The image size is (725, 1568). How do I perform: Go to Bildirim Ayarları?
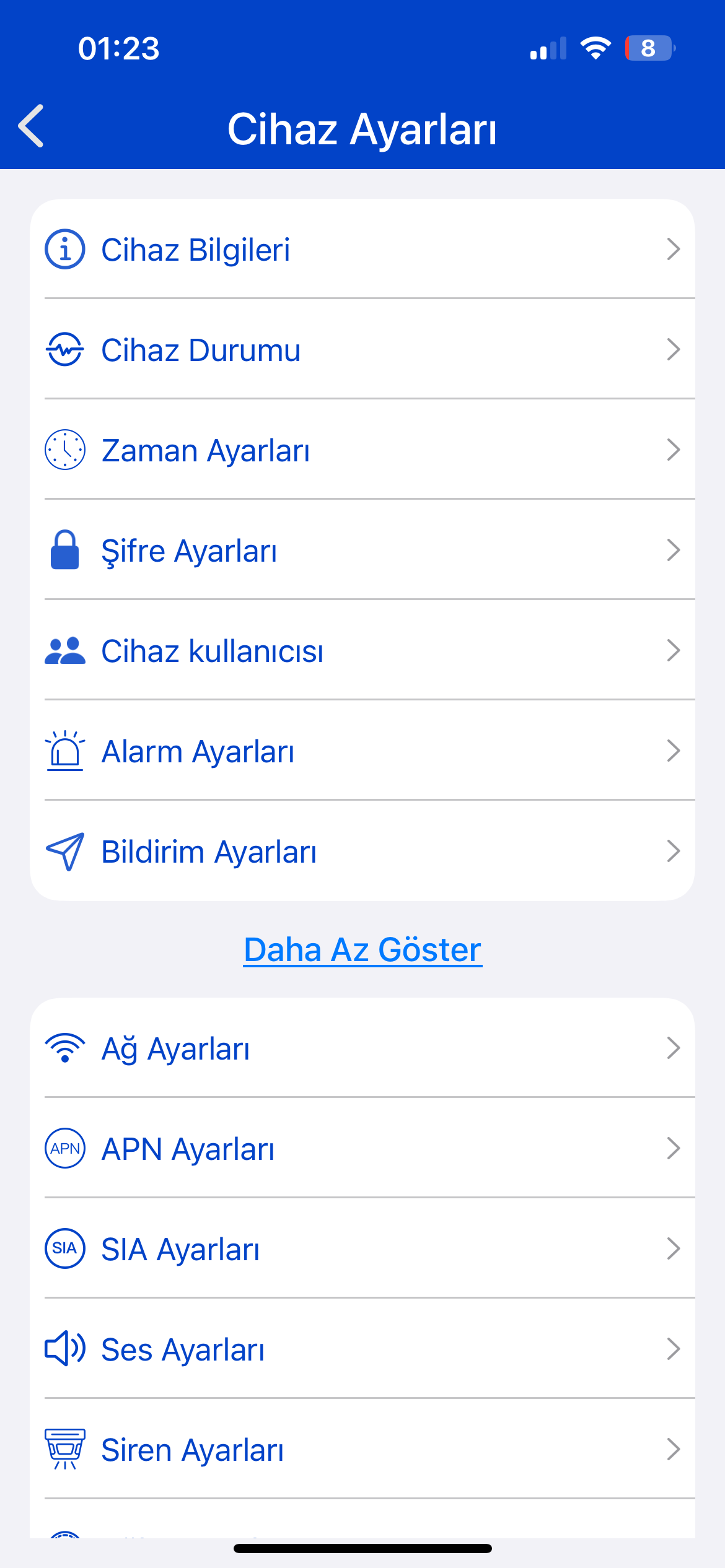click(x=362, y=852)
